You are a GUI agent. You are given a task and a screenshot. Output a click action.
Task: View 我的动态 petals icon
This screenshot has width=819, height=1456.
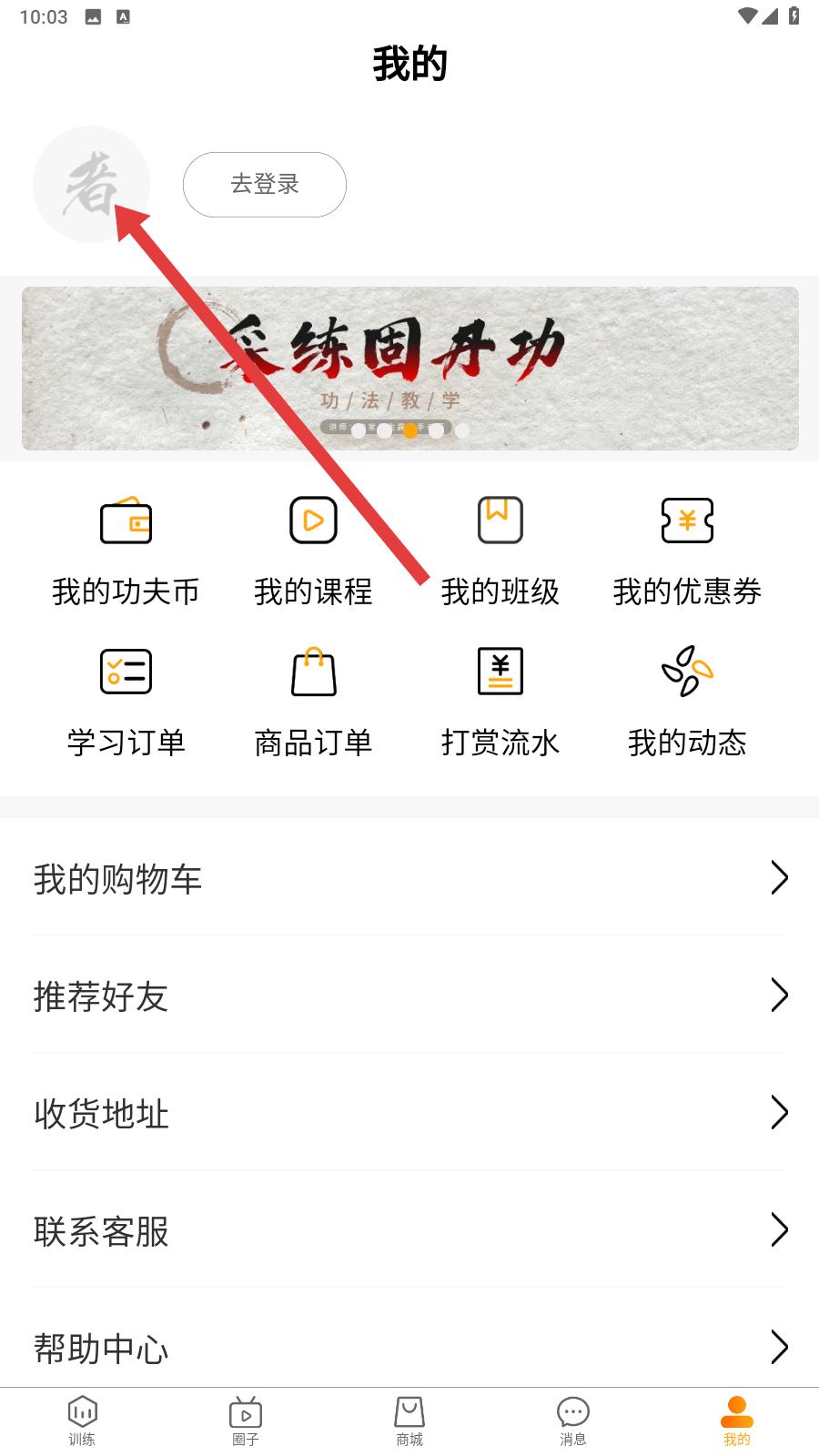tap(688, 671)
